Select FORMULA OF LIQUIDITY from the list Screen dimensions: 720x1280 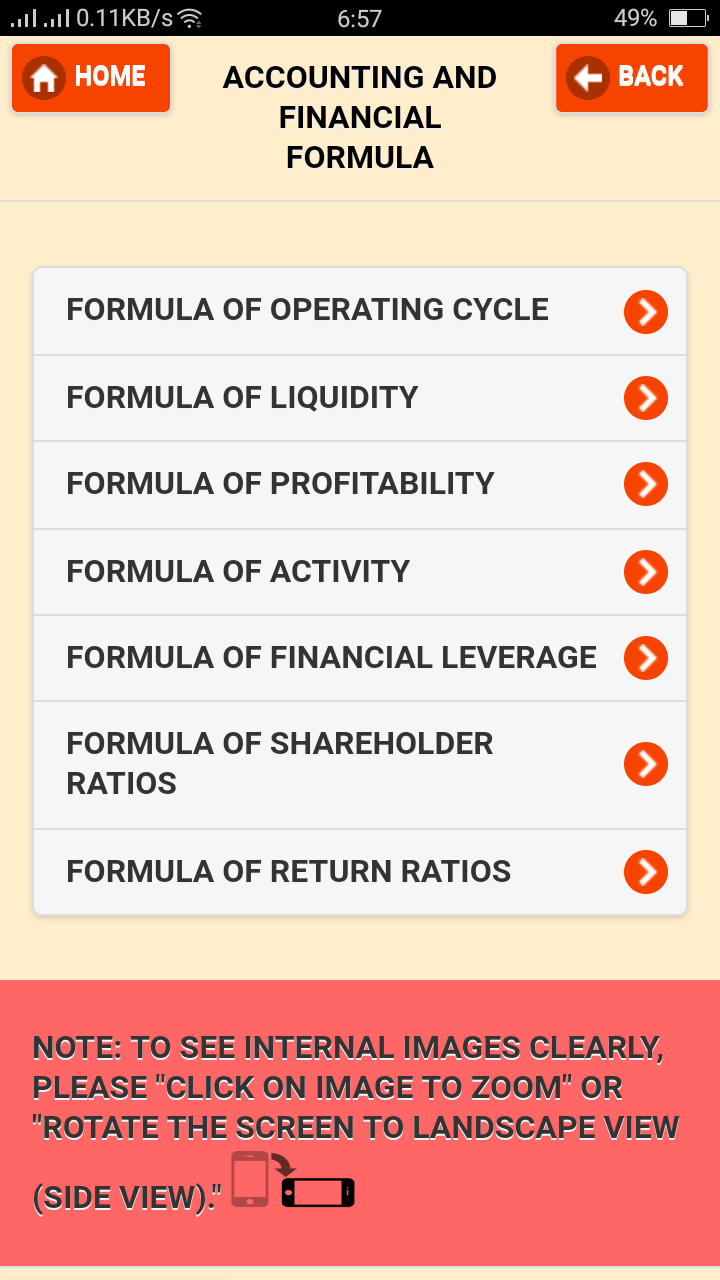[x=300, y=397]
